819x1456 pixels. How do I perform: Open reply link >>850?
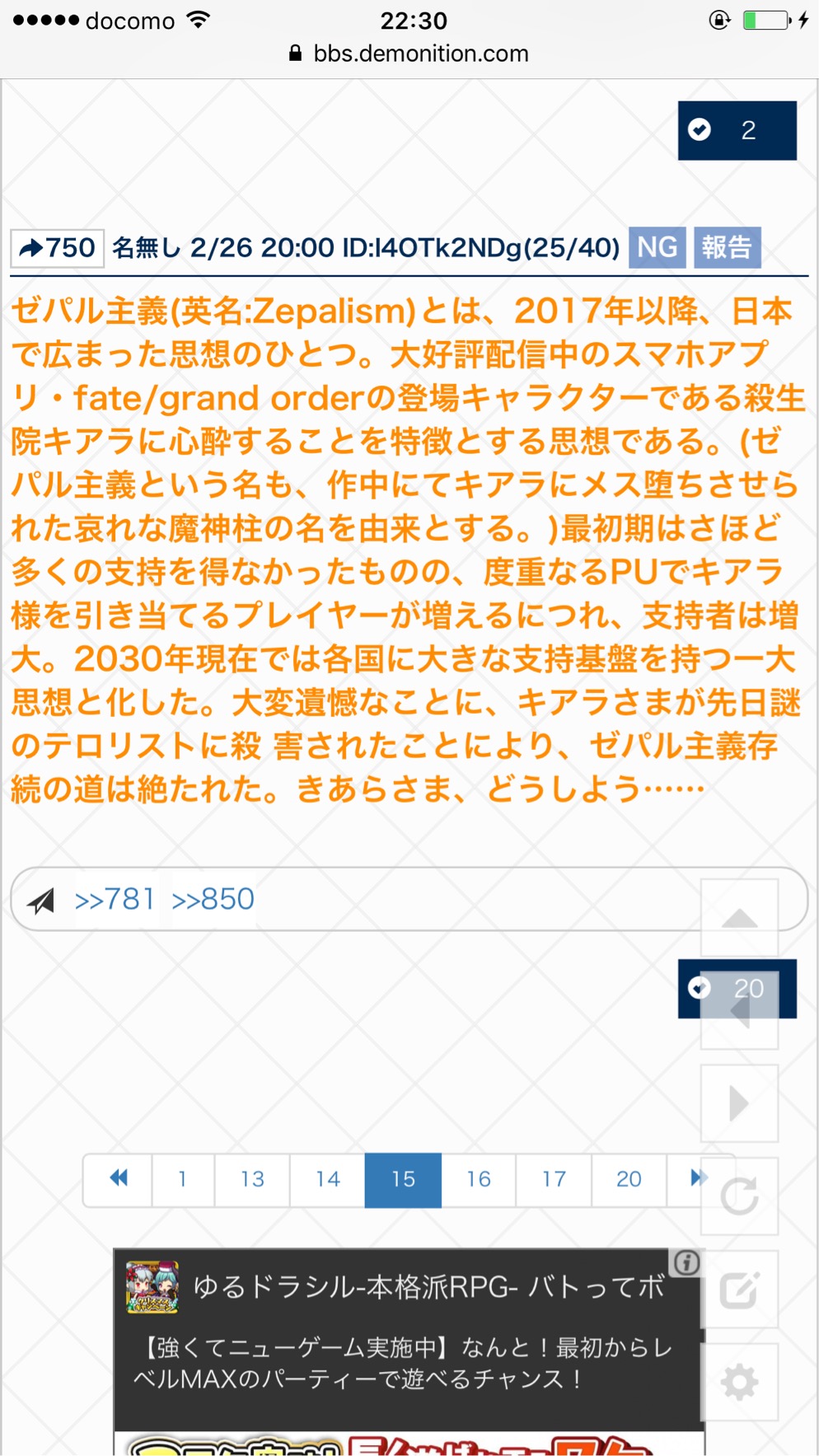point(213,899)
